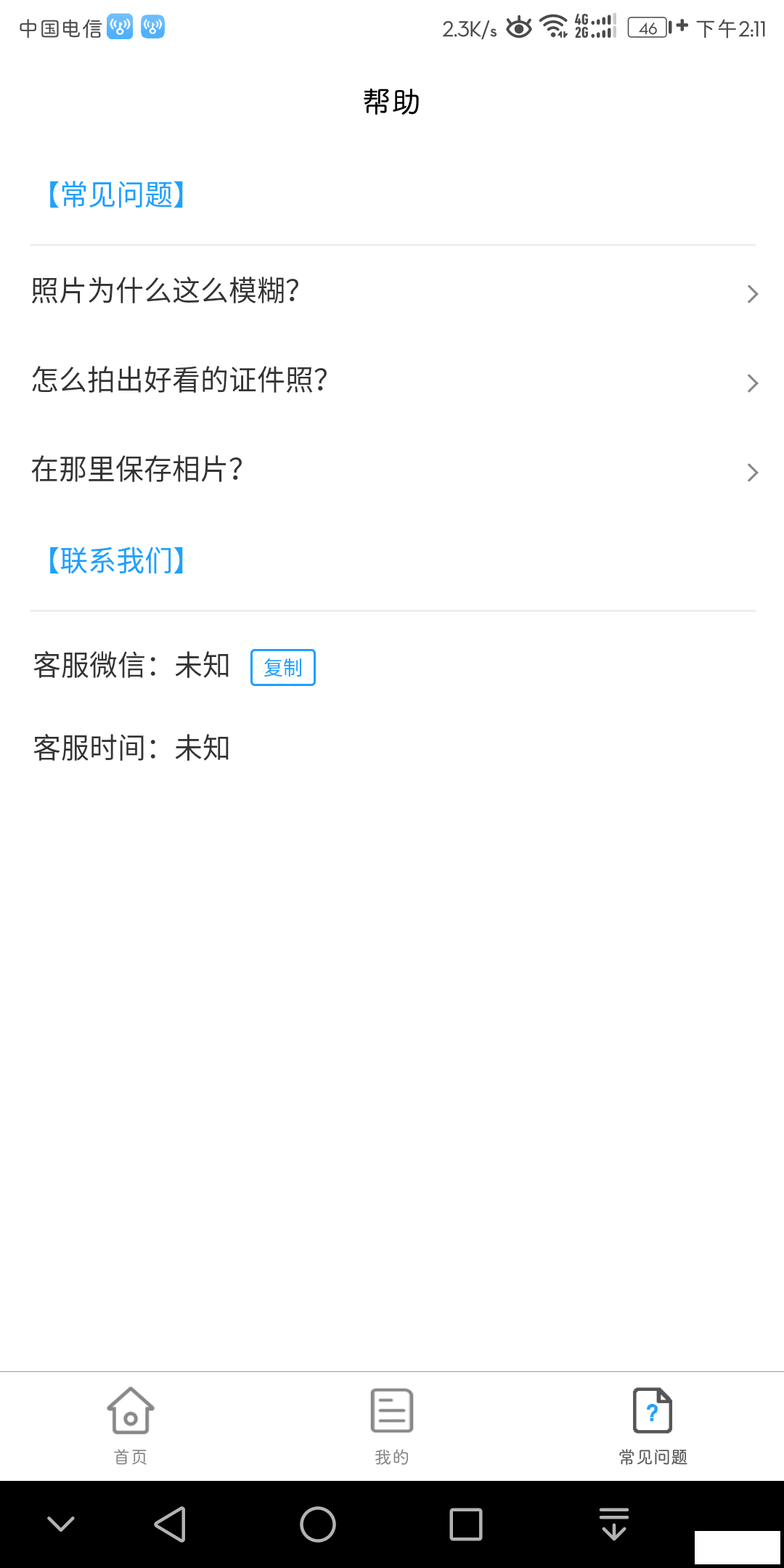Open '照片为什么这么模糊?' question
This screenshot has height=1568, width=784.
(392, 292)
